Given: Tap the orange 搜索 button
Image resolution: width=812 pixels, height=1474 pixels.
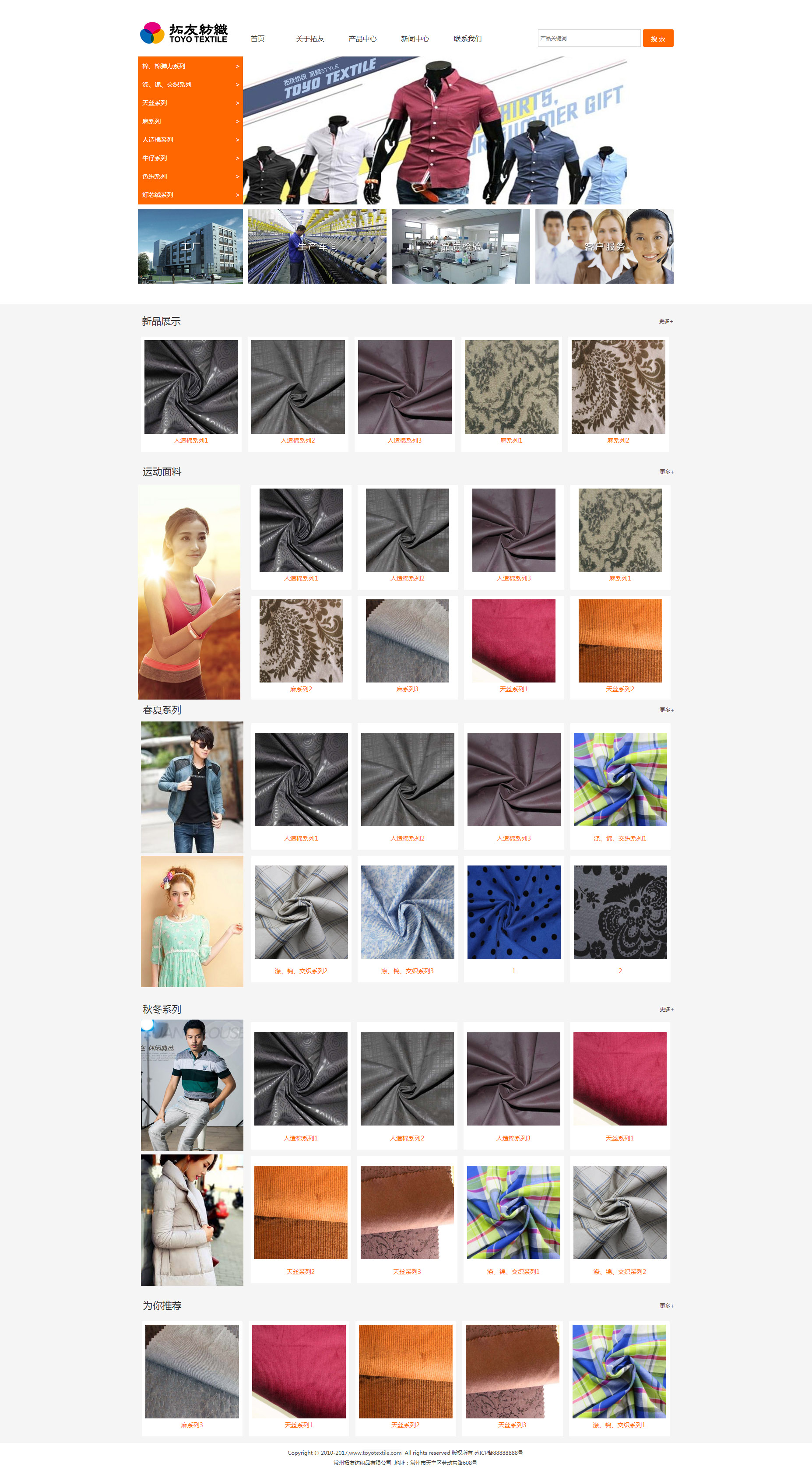Looking at the screenshot, I should click(x=657, y=39).
